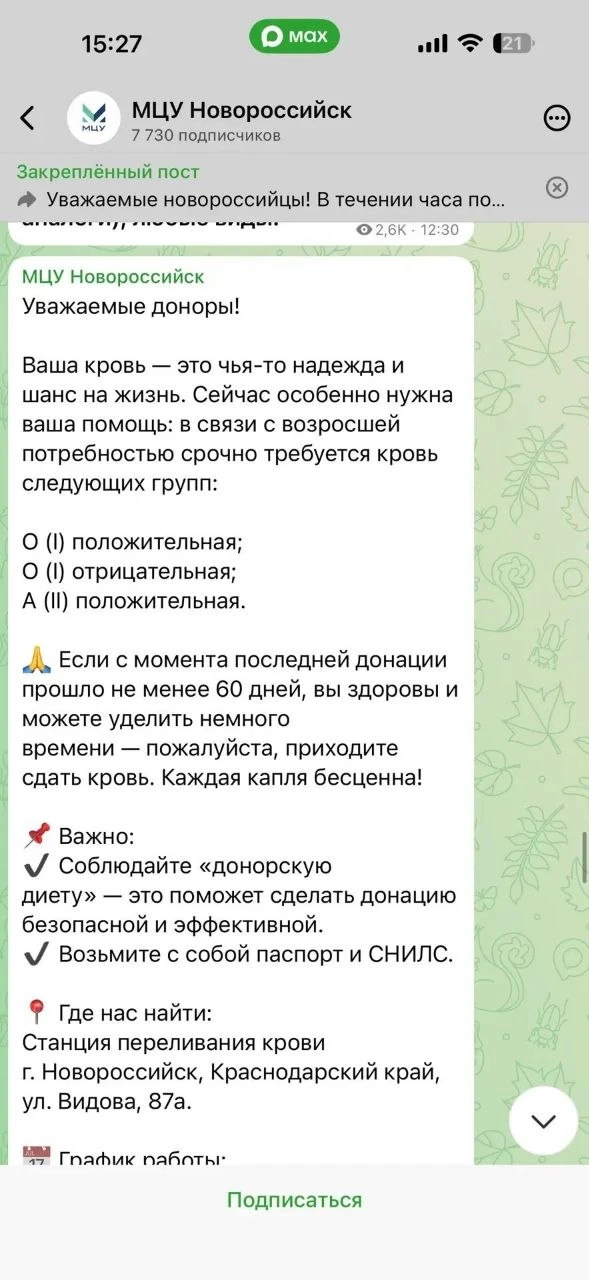Return to previous app via Max pill
Image resolution: width=589 pixels, height=1280 pixels.
[x=294, y=38]
